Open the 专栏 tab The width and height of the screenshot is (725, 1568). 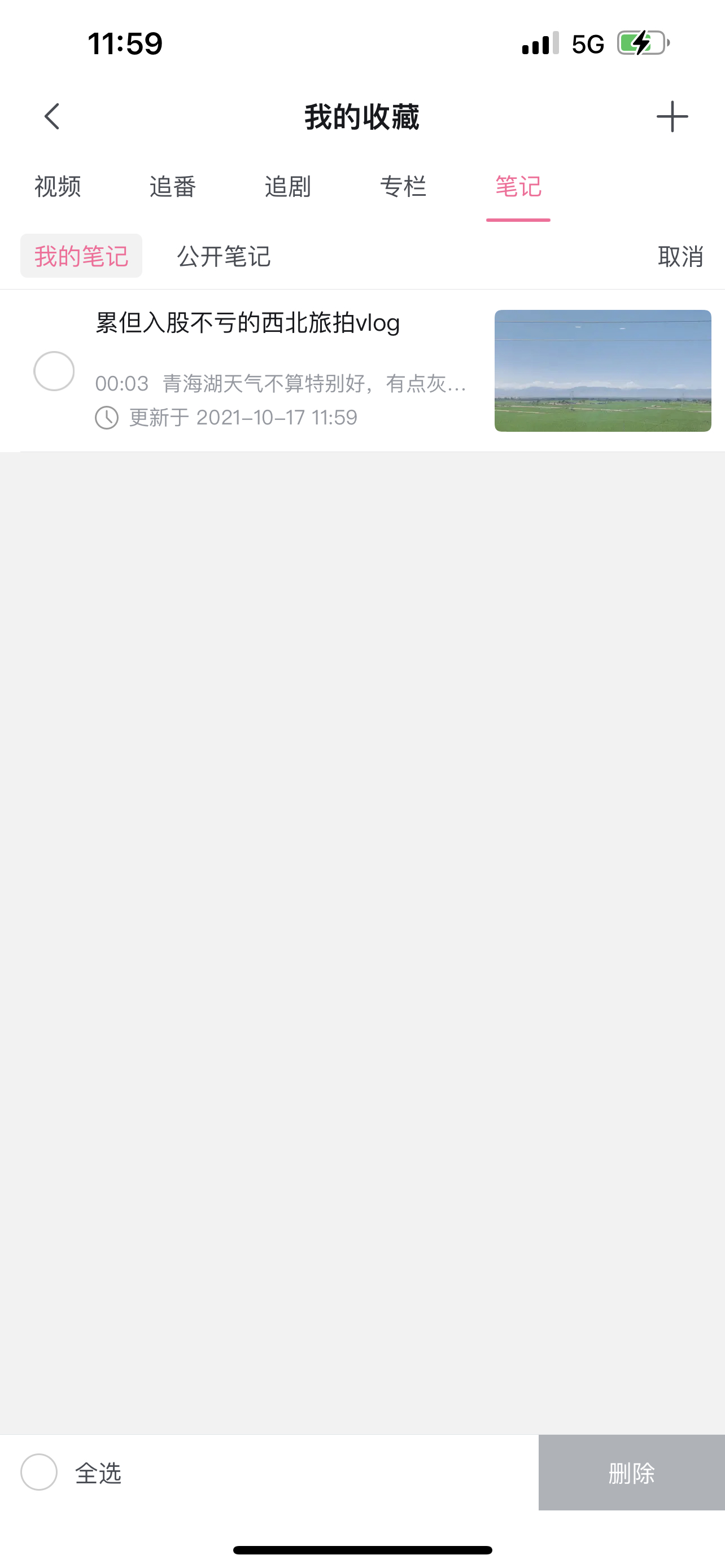tap(403, 186)
